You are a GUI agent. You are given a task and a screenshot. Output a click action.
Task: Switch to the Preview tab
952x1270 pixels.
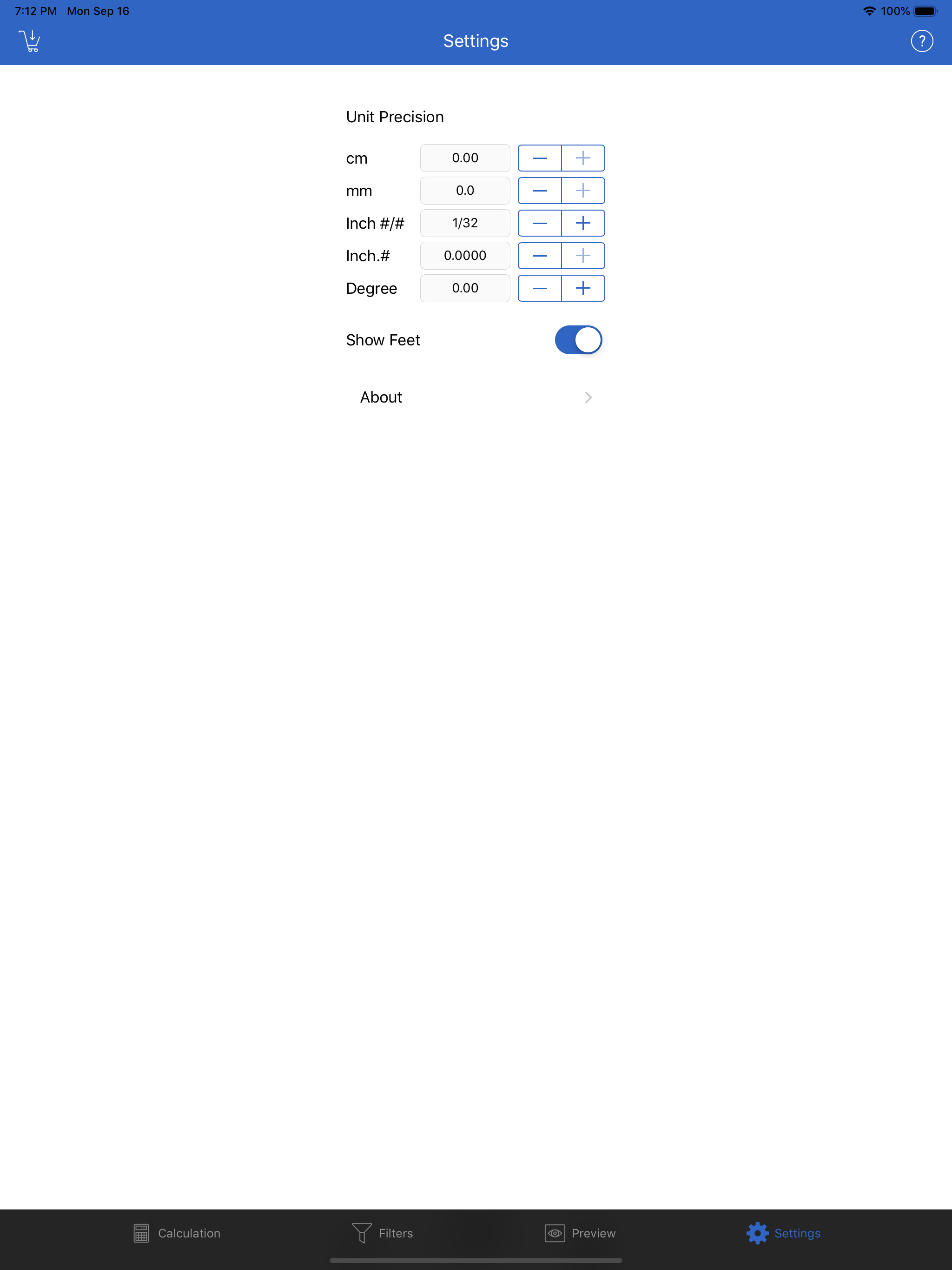tap(580, 1233)
